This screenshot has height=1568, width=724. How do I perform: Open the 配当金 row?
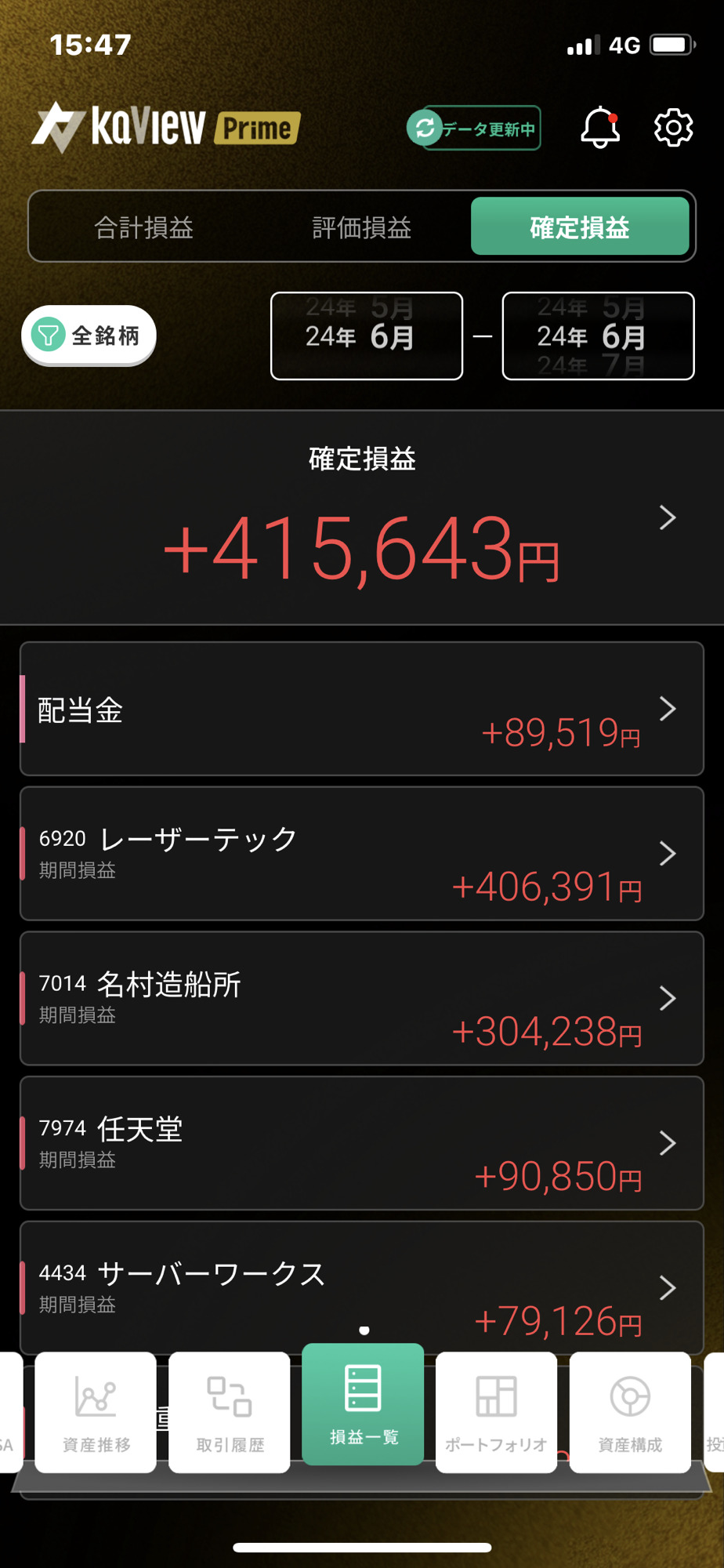pos(361,709)
